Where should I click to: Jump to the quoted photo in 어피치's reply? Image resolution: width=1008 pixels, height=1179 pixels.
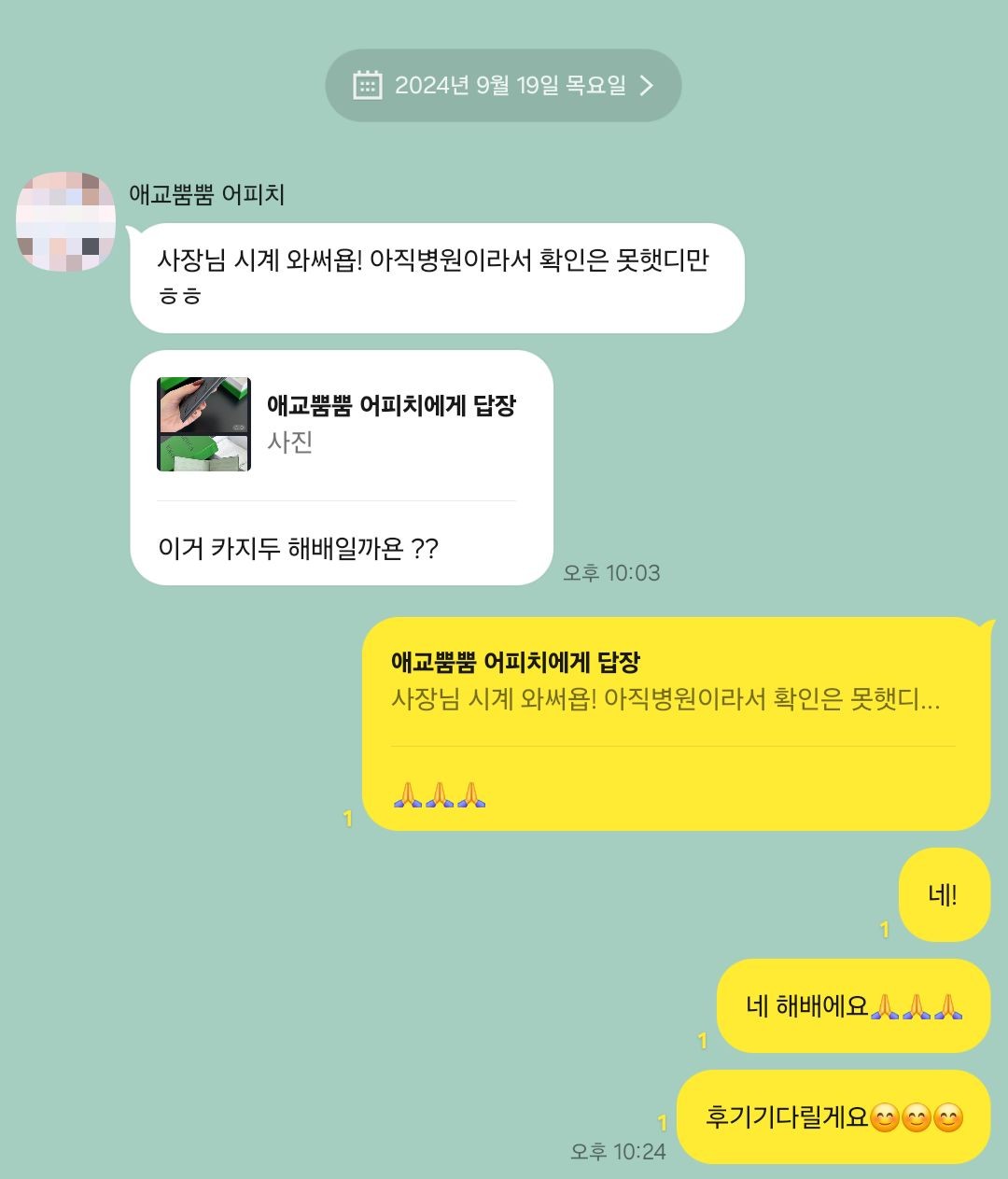point(203,425)
